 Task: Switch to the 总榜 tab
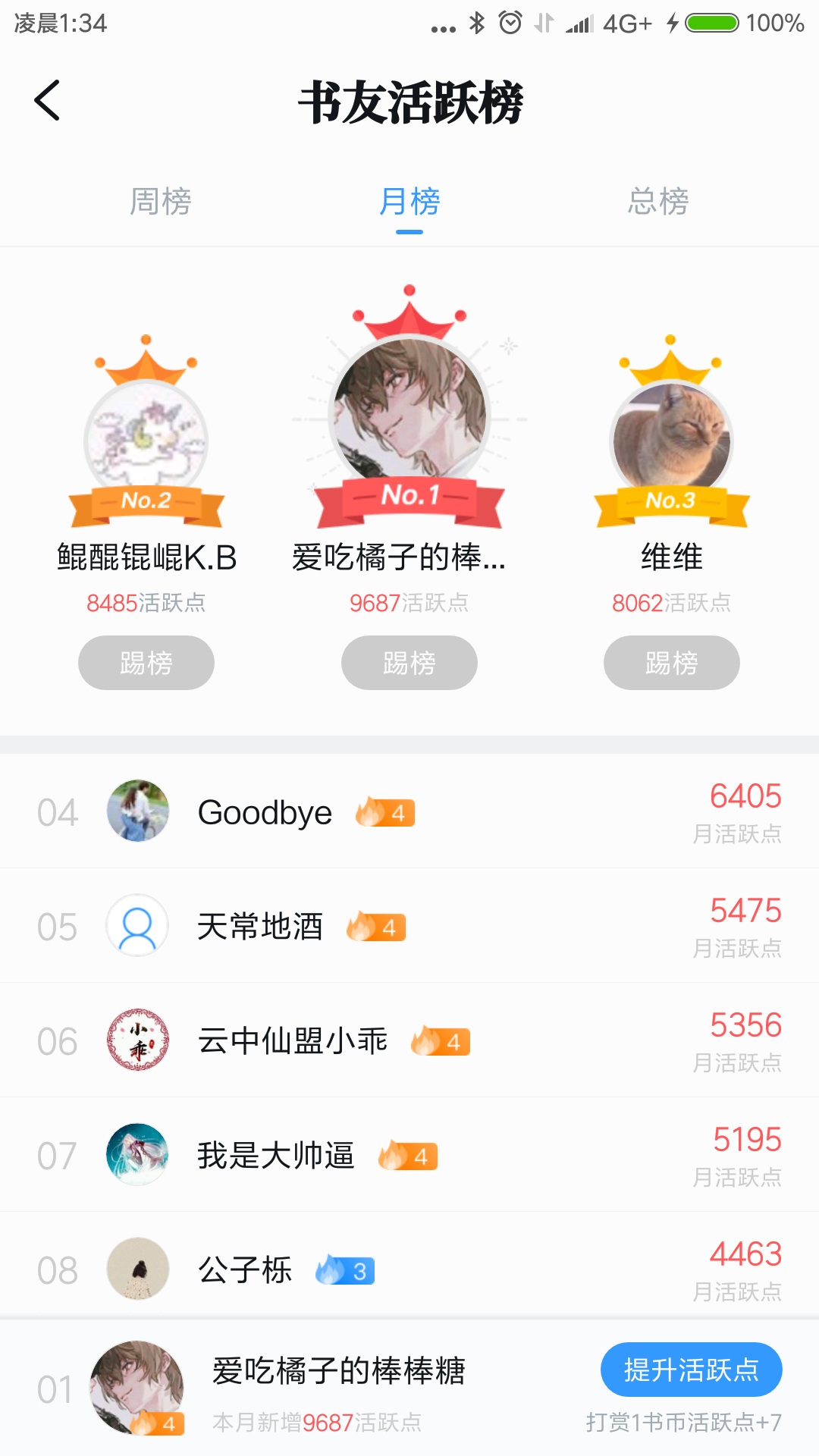tap(657, 202)
